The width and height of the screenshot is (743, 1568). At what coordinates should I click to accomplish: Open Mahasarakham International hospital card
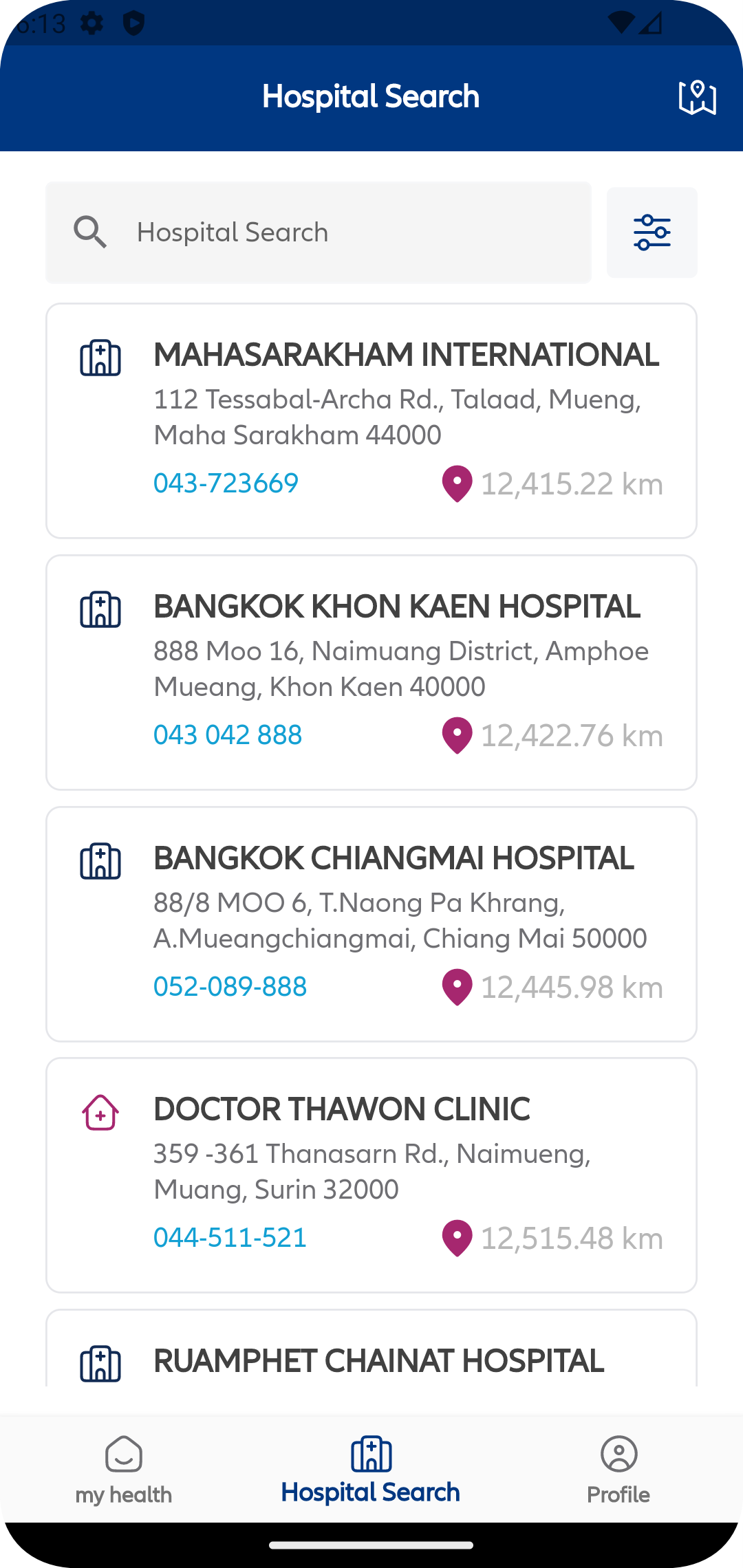[x=371, y=421]
